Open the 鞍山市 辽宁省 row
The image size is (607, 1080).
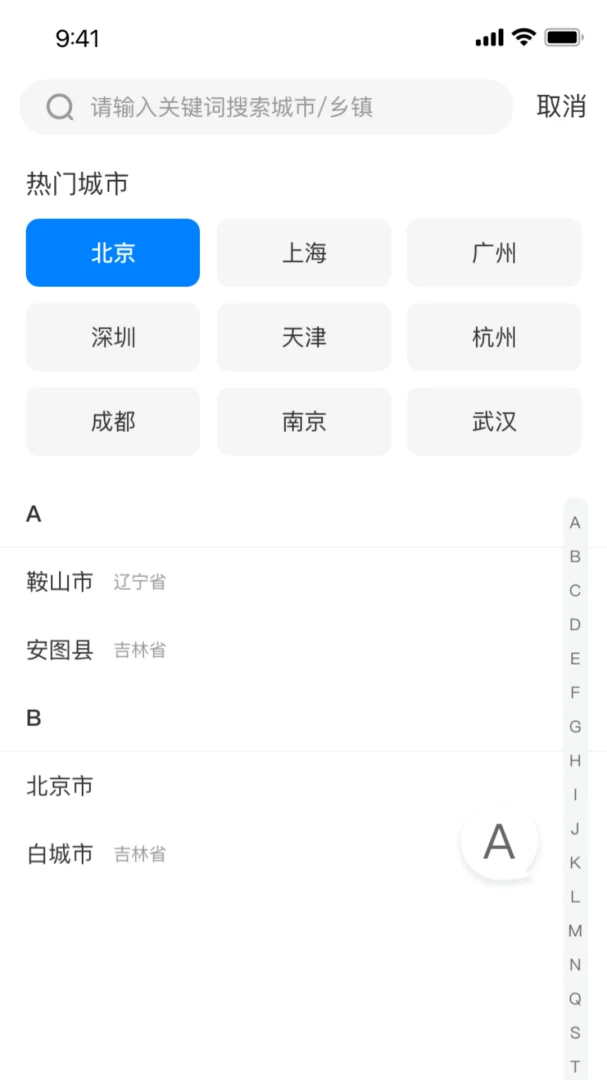point(282,582)
